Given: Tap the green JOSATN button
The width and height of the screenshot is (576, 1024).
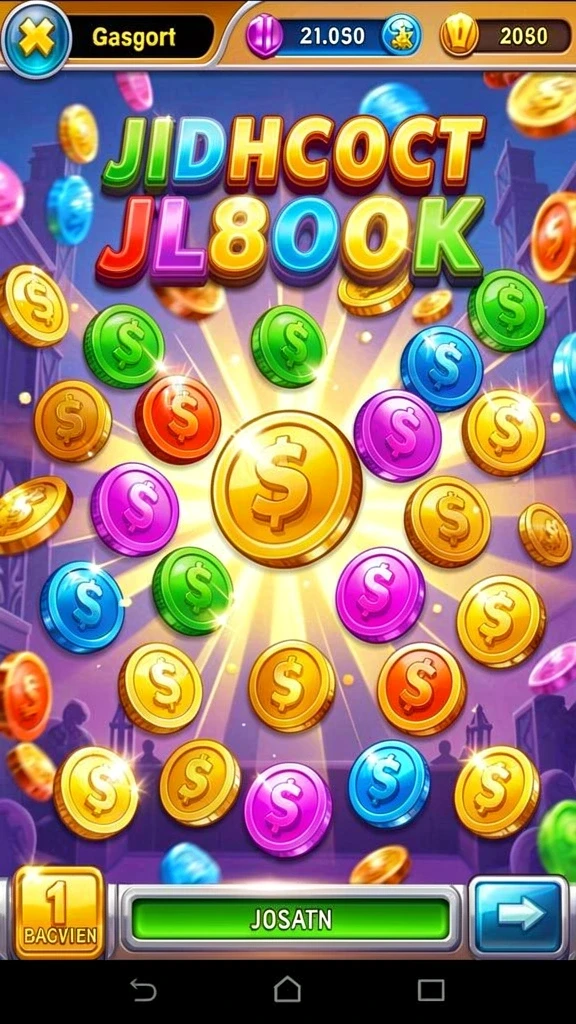Looking at the screenshot, I should coord(291,920).
